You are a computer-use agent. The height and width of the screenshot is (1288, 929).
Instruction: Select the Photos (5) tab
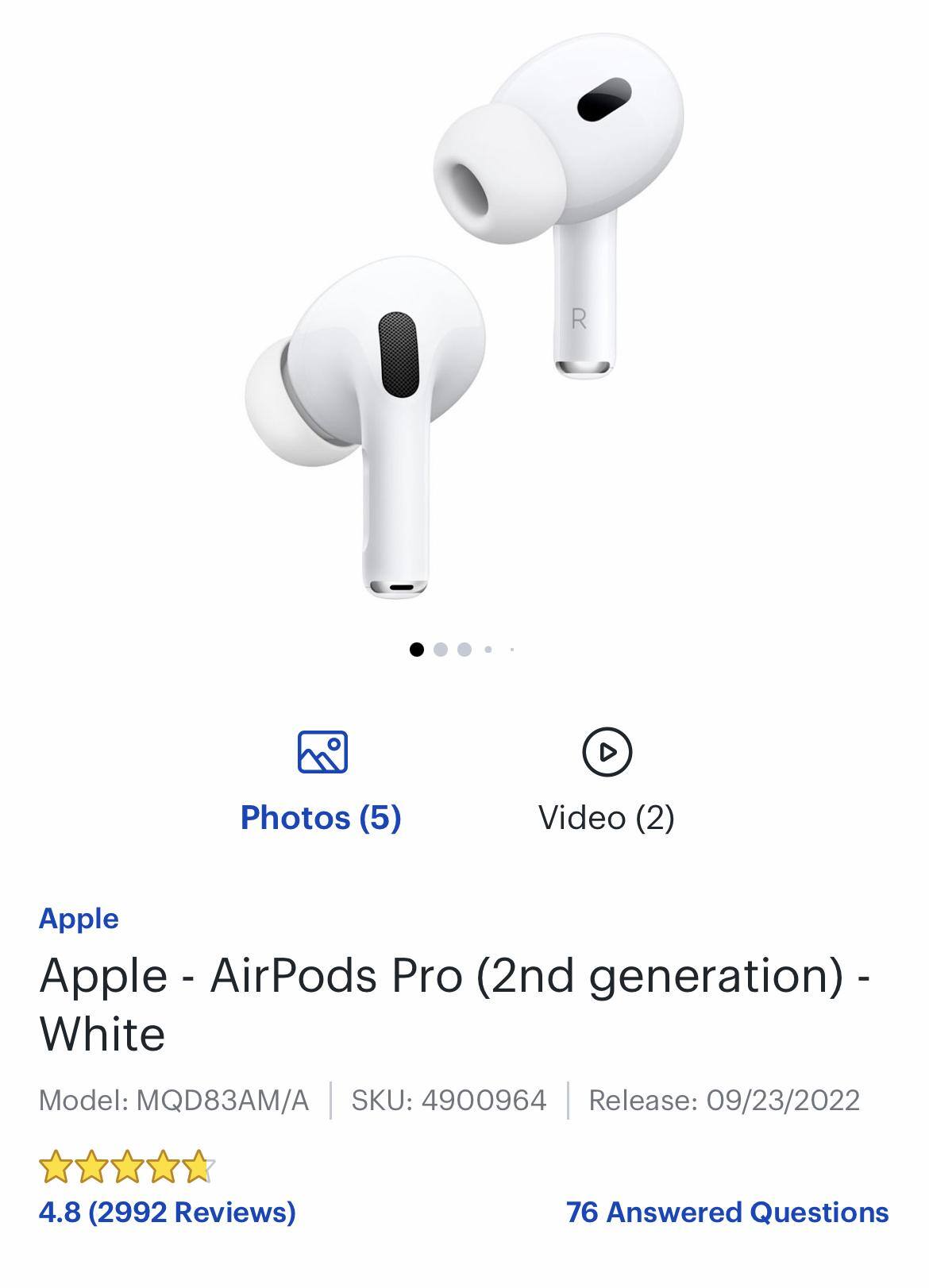click(321, 782)
